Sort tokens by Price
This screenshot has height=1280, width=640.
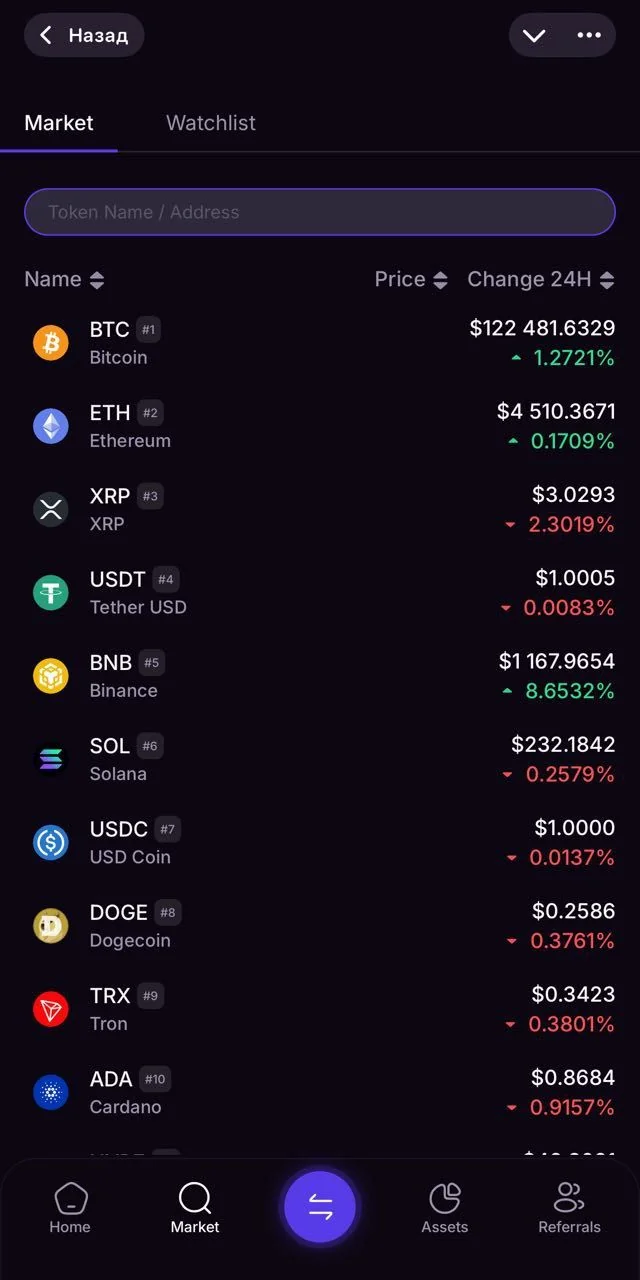(x=411, y=279)
